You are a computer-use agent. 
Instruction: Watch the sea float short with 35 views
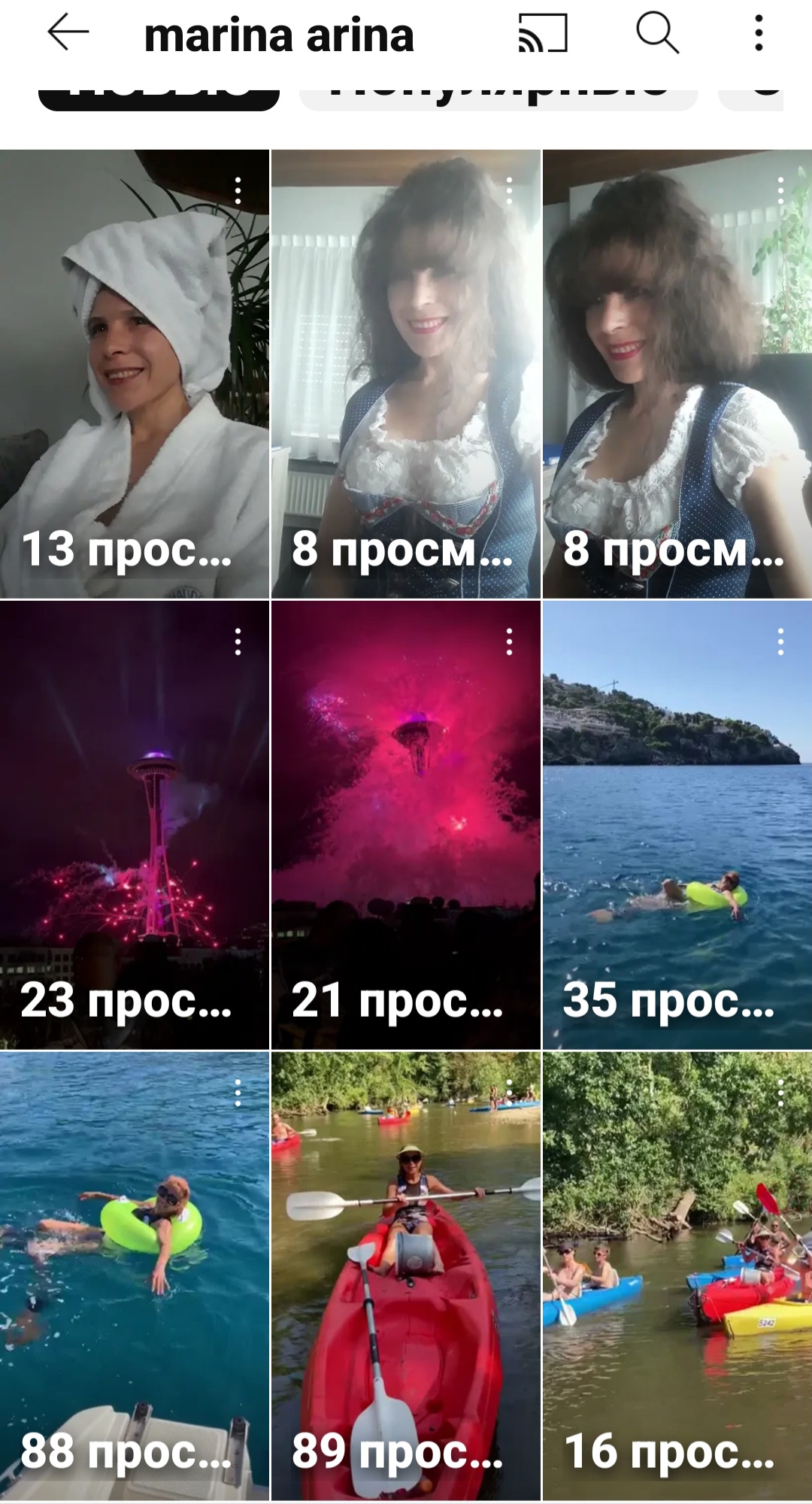677,825
